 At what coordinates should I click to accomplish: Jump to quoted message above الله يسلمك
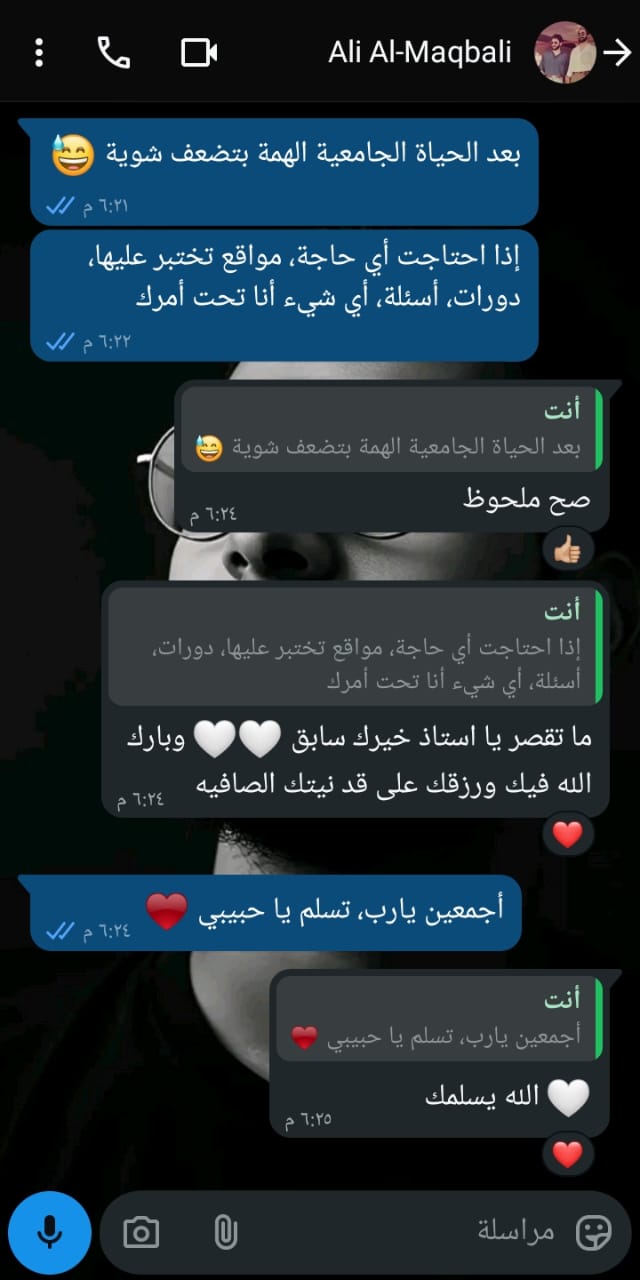(440, 1019)
